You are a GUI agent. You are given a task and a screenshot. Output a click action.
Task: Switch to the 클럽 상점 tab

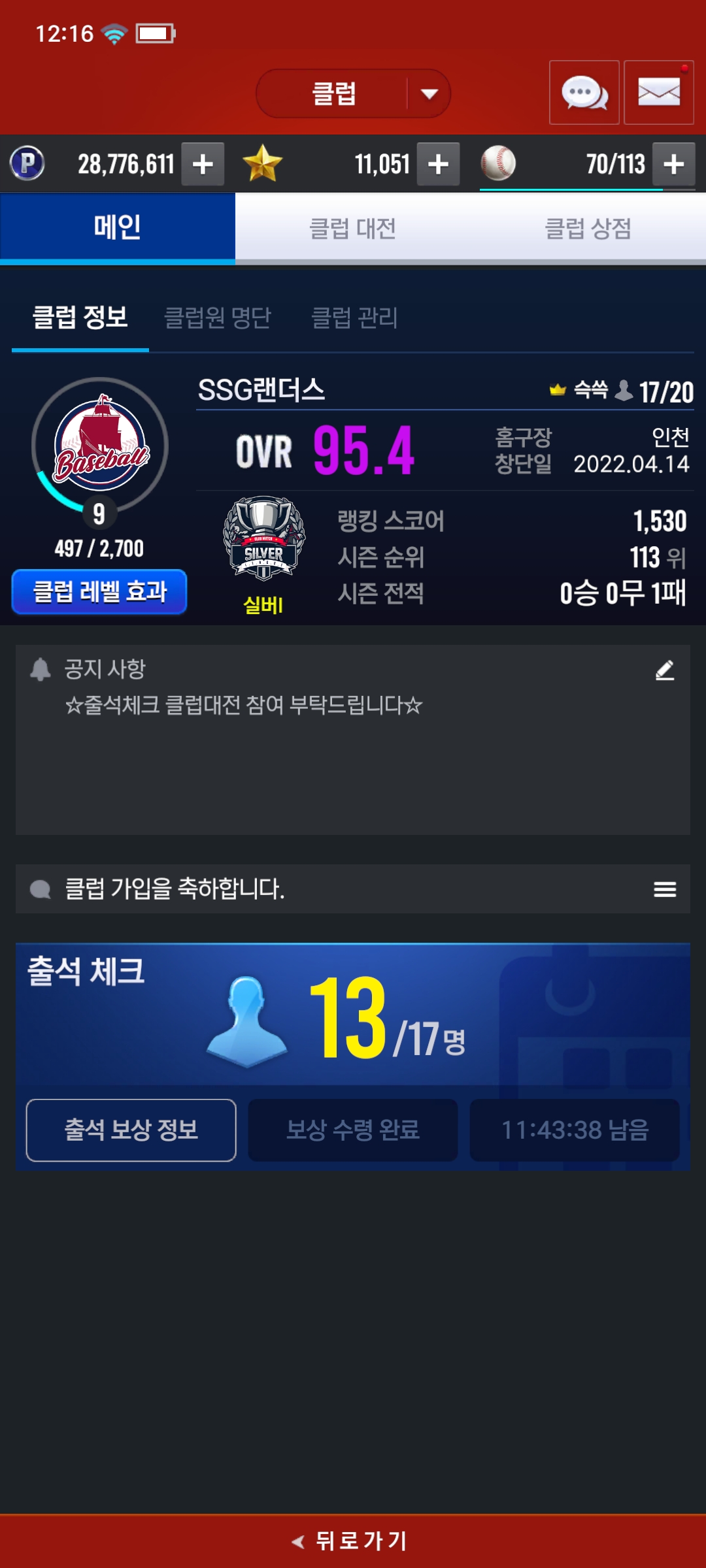click(x=588, y=229)
